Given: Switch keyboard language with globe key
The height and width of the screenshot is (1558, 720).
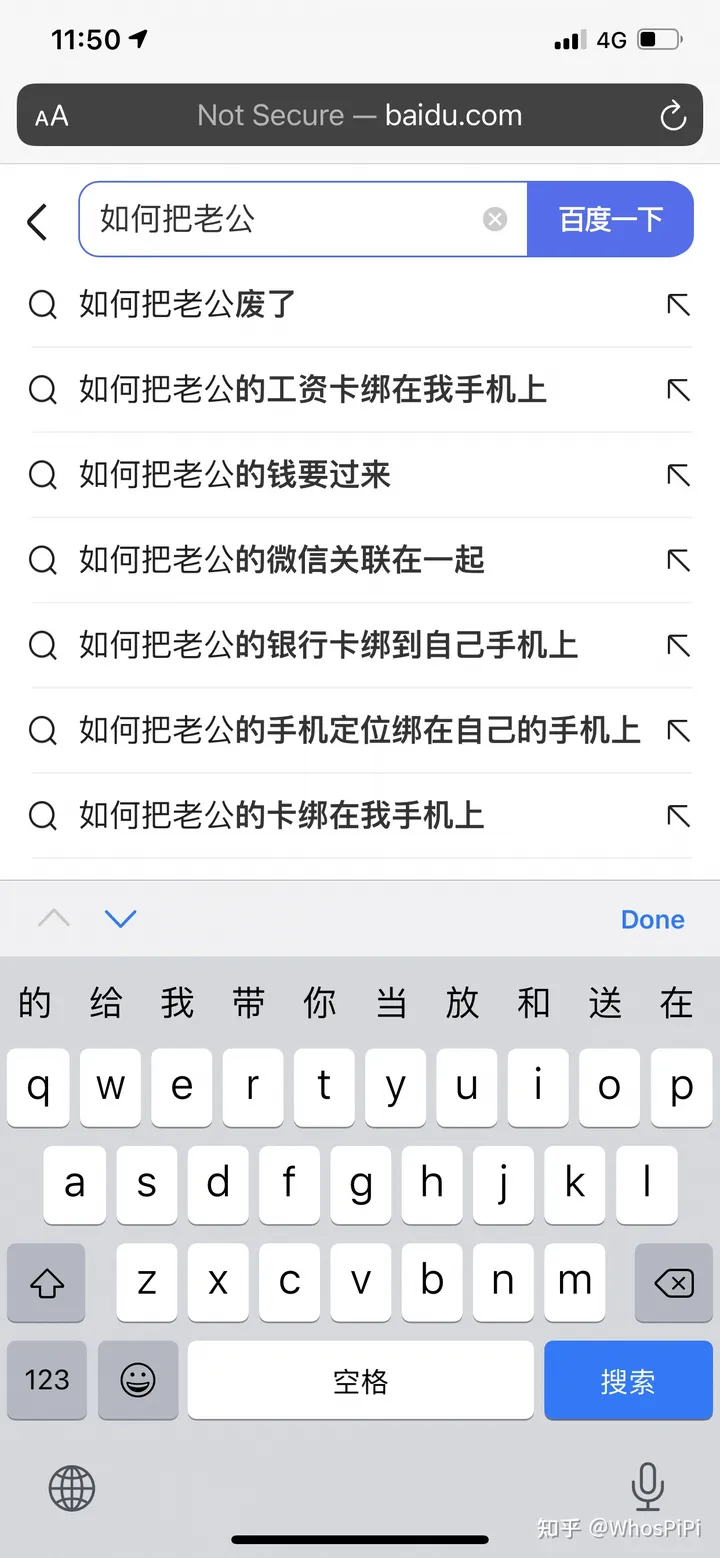Looking at the screenshot, I should click(72, 1488).
